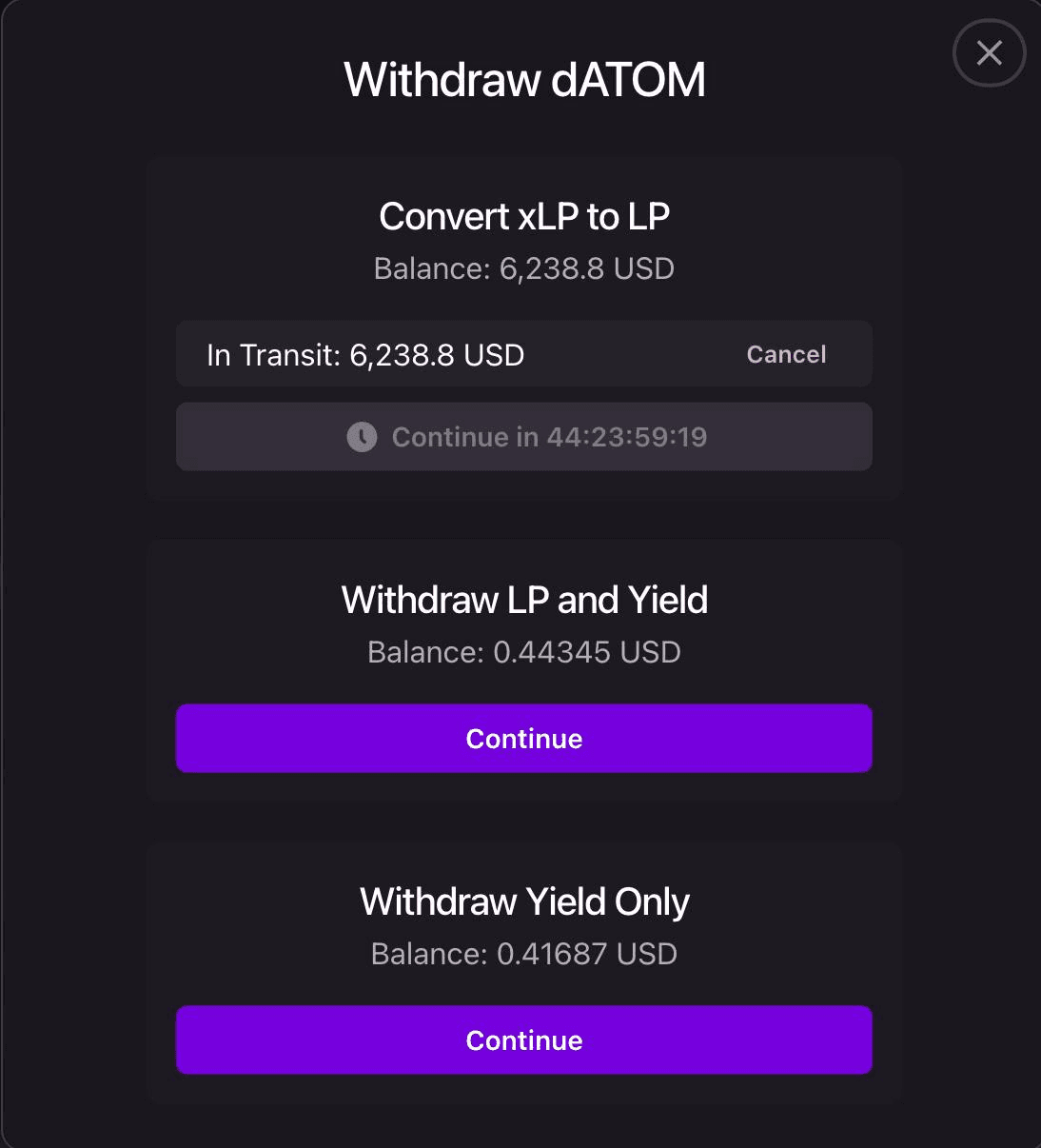Click the Withdraw Yield Only panel

524,971
